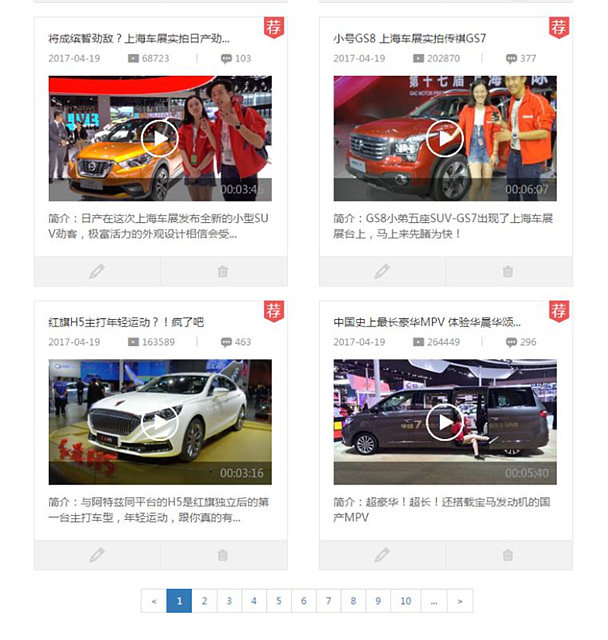
Task: Play the 豪华MPV 华颂 video
Action: [445, 423]
